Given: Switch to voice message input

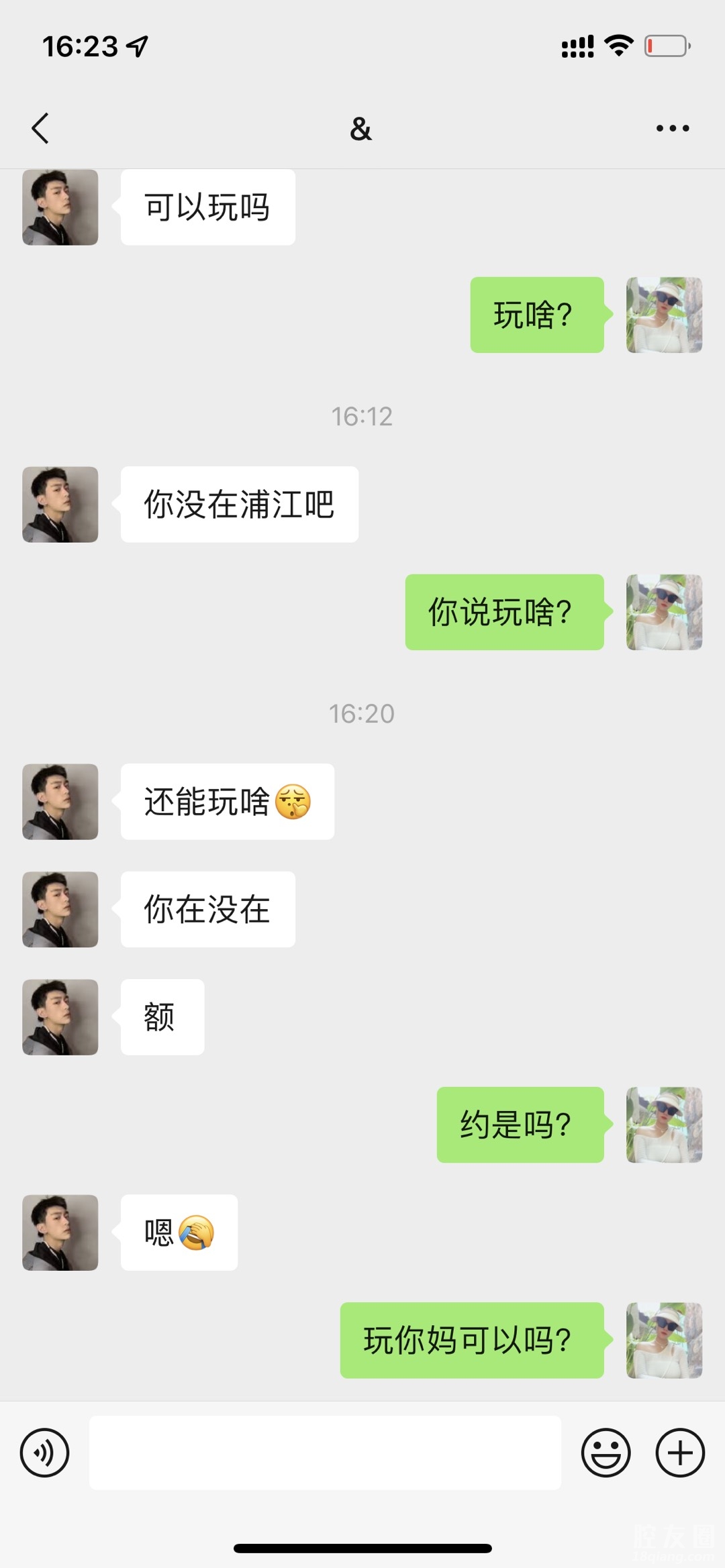Looking at the screenshot, I should click(x=44, y=1453).
